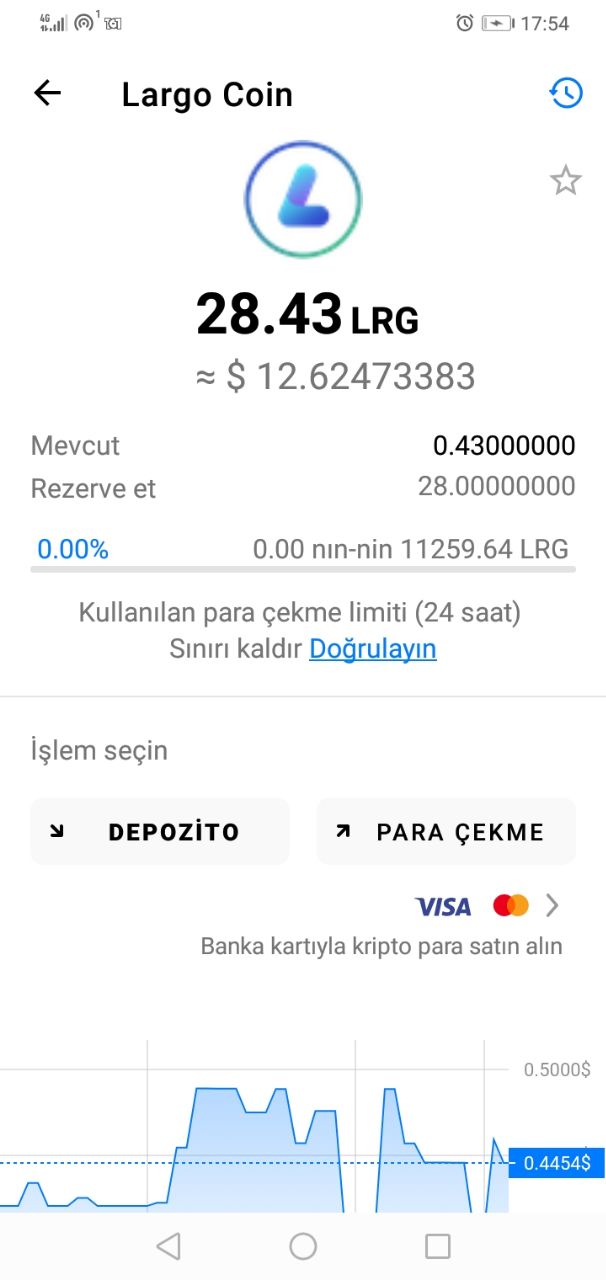Open the recent apps system button

pos(438,1246)
